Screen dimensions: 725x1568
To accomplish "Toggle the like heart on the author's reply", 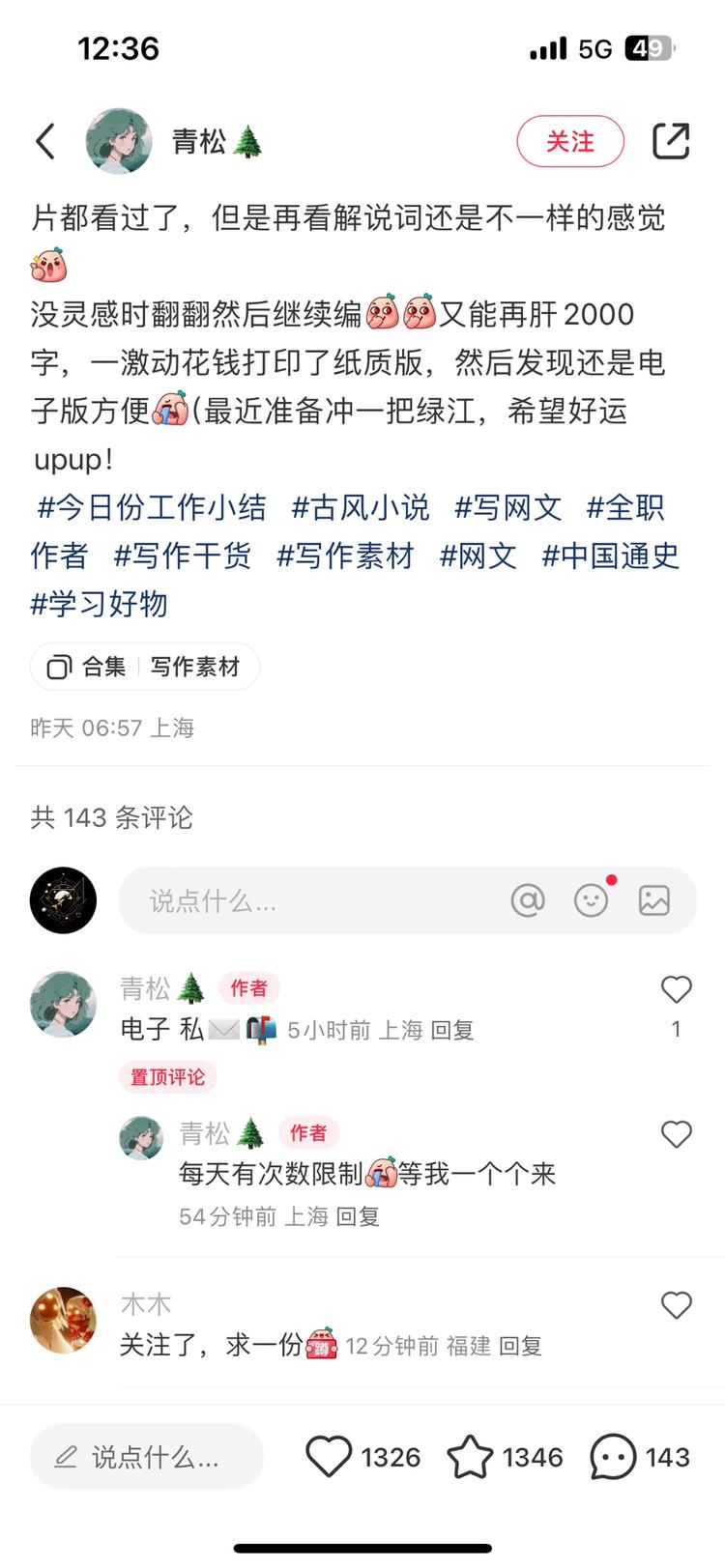I will [x=676, y=1134].
